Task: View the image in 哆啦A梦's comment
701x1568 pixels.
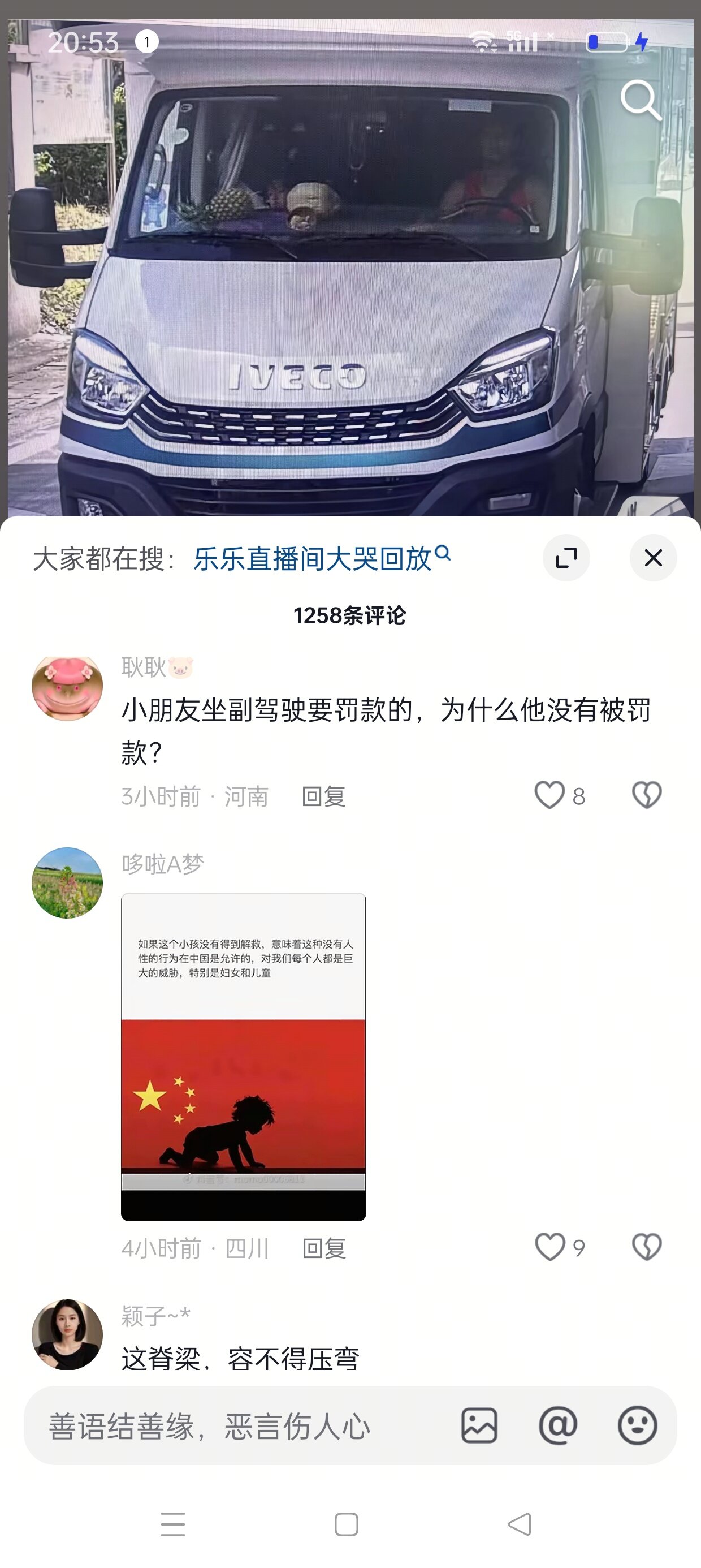Action: coord(244,1056)
